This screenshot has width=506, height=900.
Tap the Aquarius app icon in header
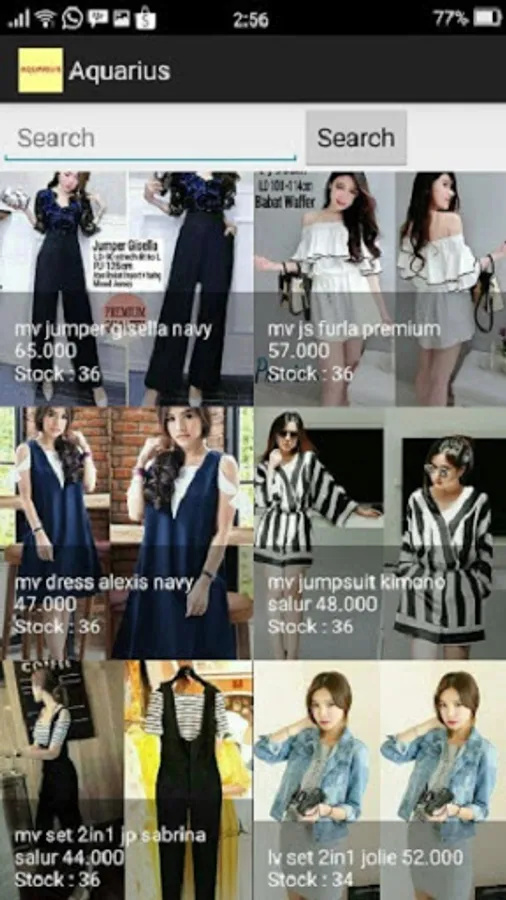point(40,70)
